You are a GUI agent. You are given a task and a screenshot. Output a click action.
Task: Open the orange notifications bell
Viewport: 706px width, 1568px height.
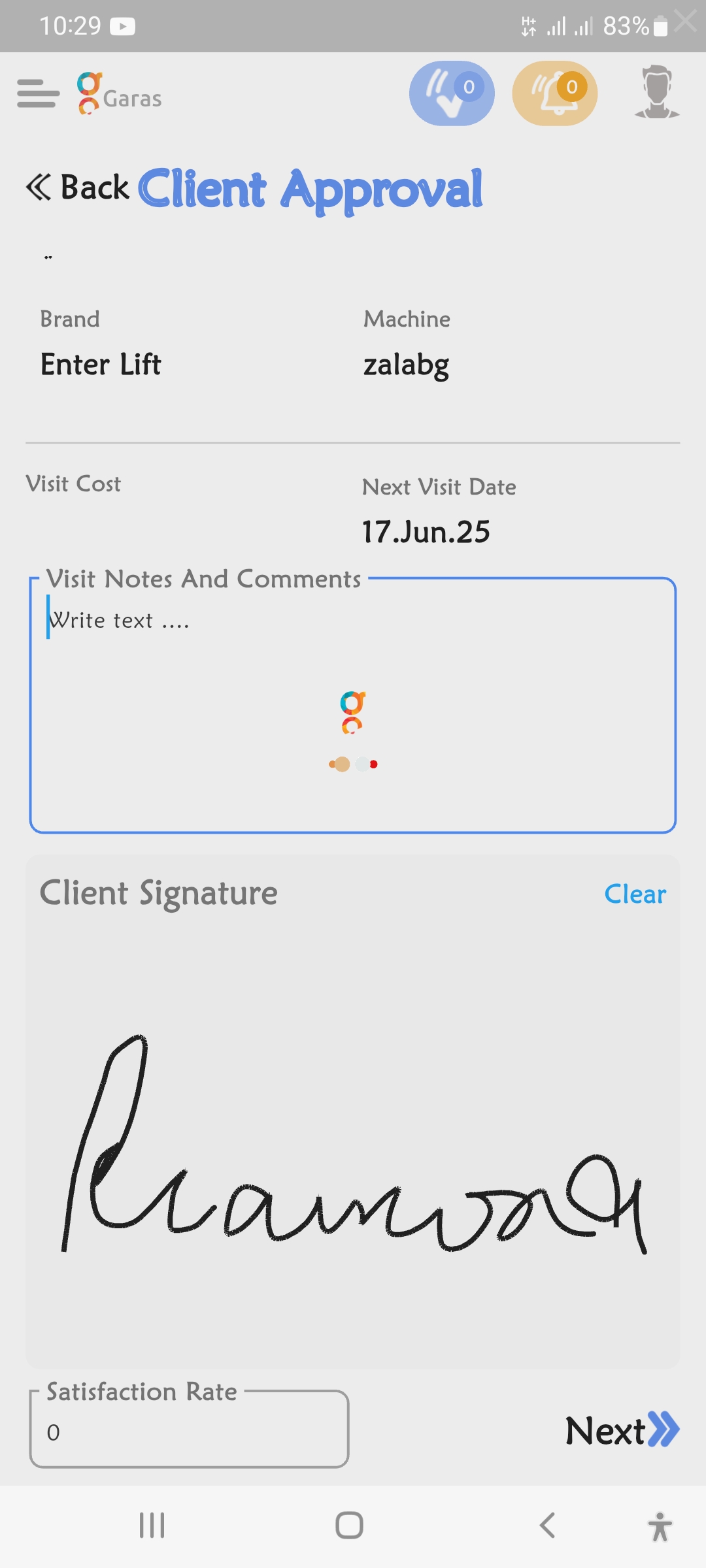click(x=554, y=93)
